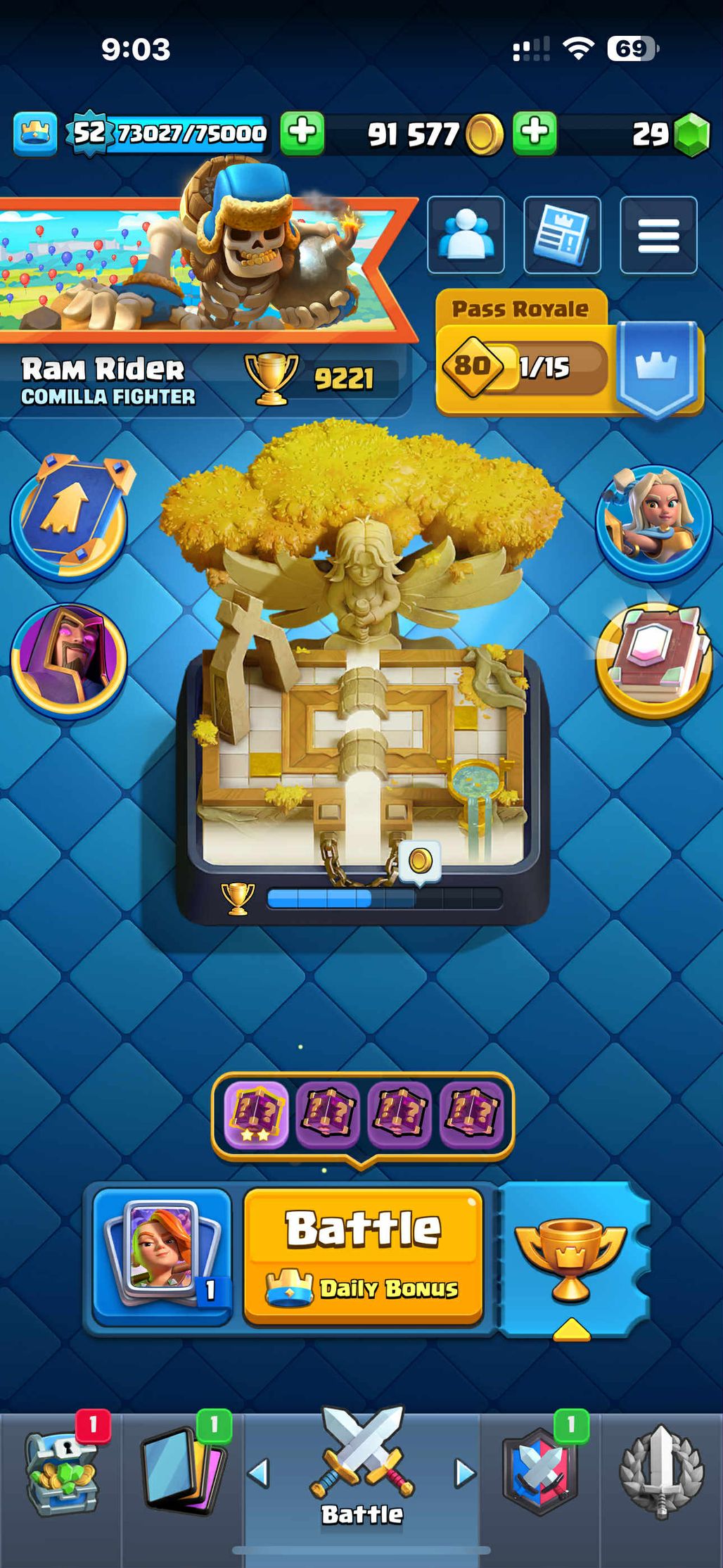Open the blue crown icon at top left
Image resolution: width=723 pixels, height=1568 pixels.
[34, 133]
